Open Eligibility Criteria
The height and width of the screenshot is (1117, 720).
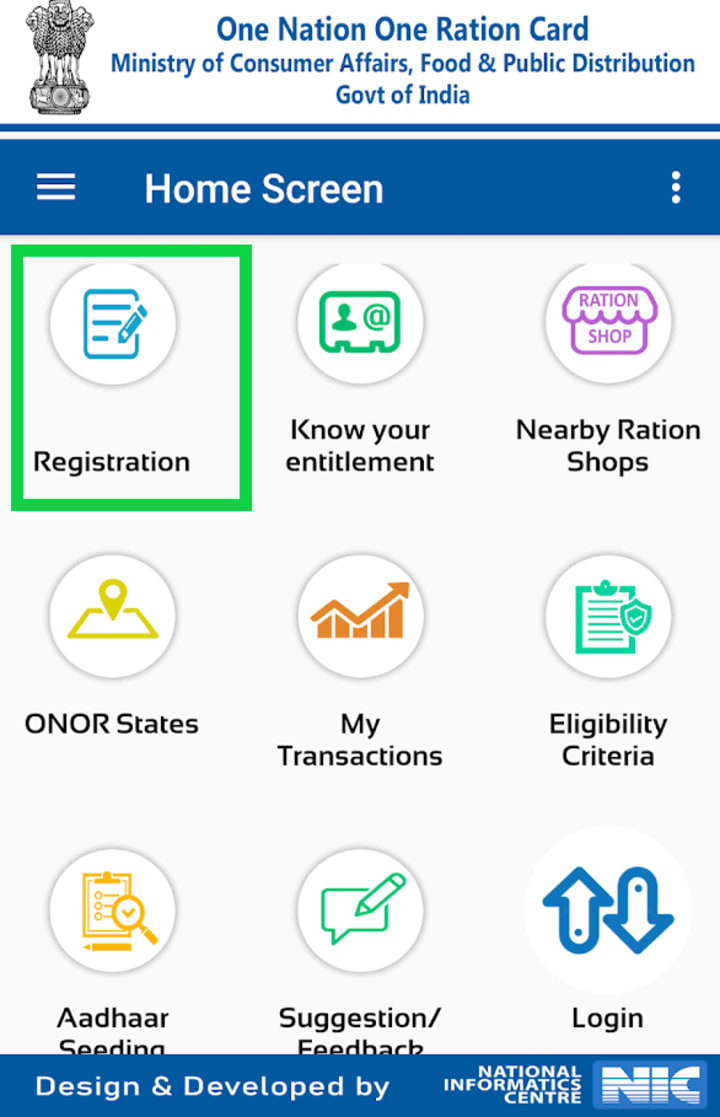coord(608,617)
